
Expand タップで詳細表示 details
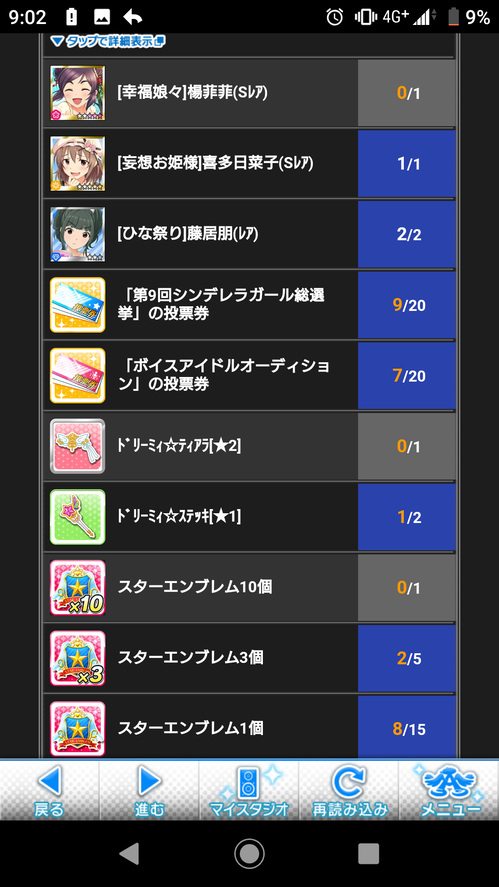click(x=107, y=41)
